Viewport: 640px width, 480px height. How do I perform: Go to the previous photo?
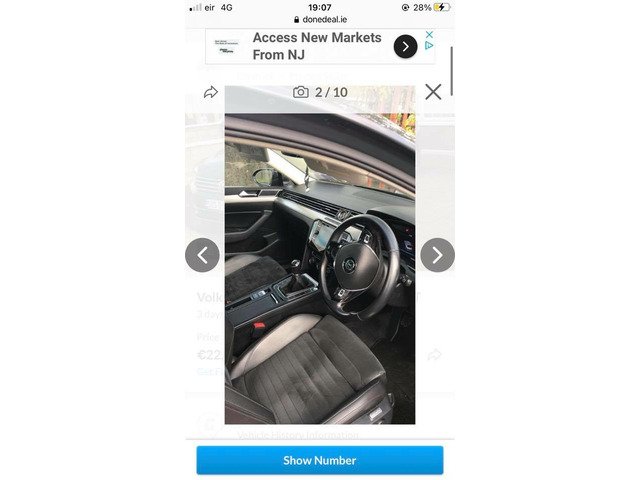pos(202,255)
